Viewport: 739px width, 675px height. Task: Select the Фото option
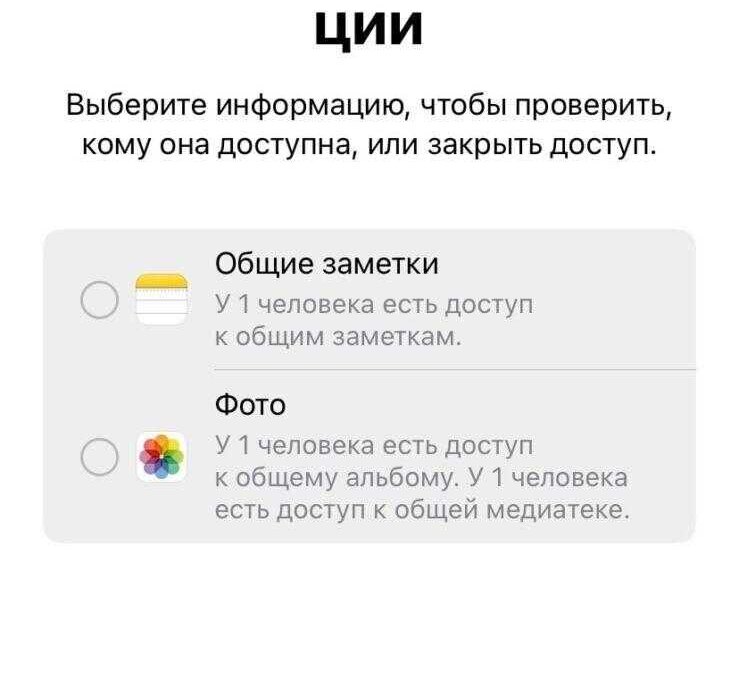pyautogui.click(x=97, y=458)
